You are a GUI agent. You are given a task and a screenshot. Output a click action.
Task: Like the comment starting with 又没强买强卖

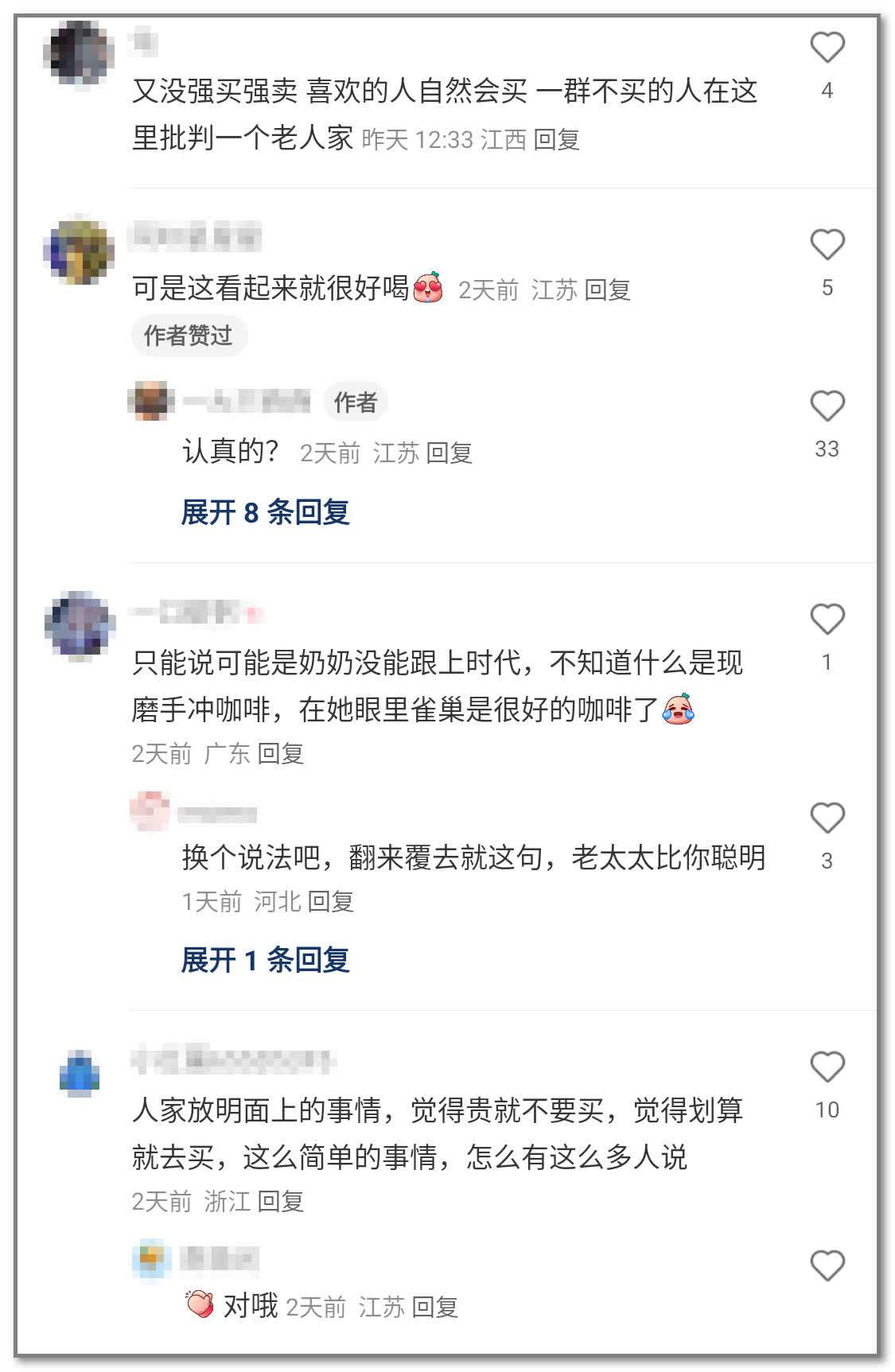tap(827, 49)
